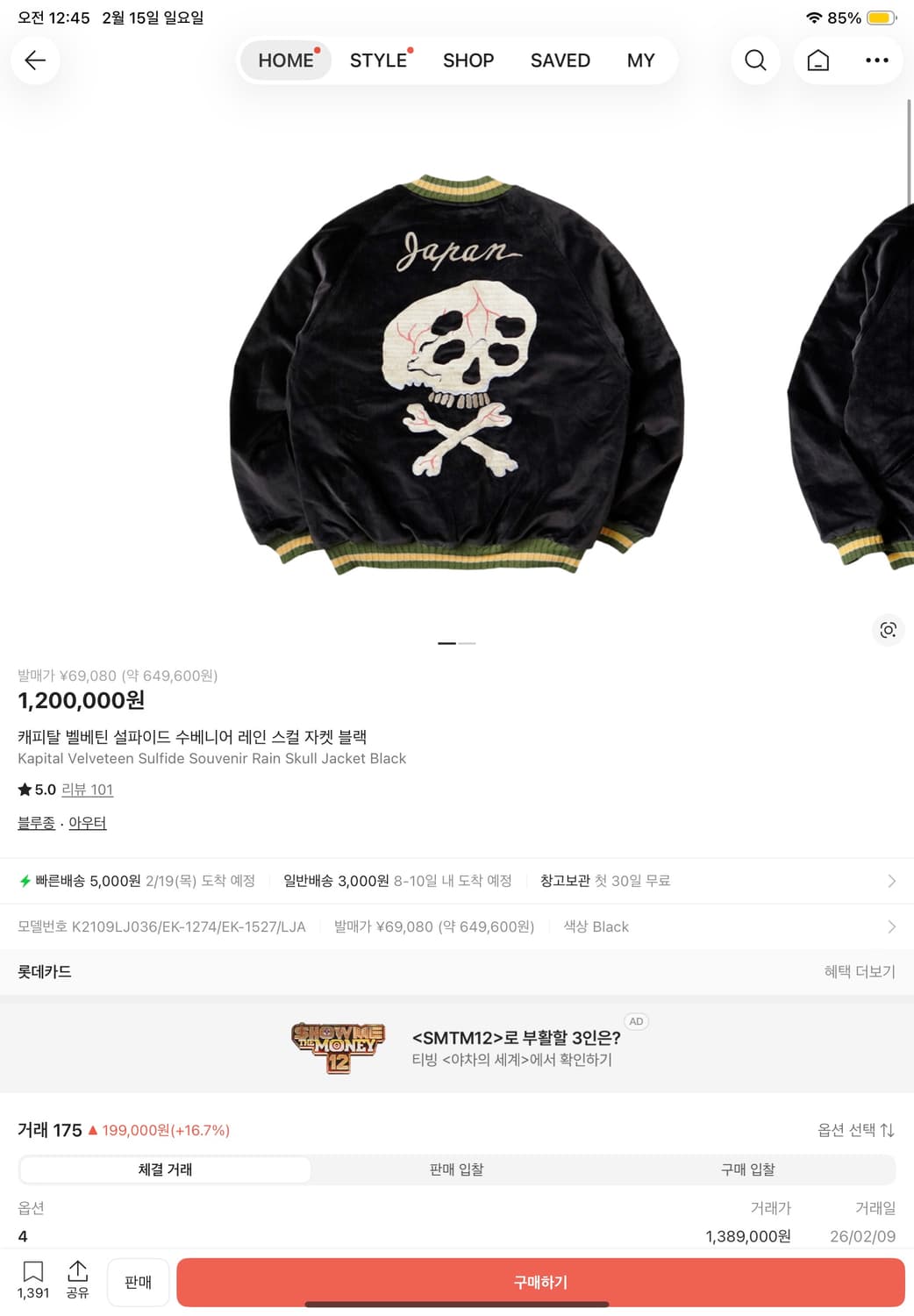Tap the 구매하기 purchase button
914x1316 pixels.
click(x=541, y=1281)
